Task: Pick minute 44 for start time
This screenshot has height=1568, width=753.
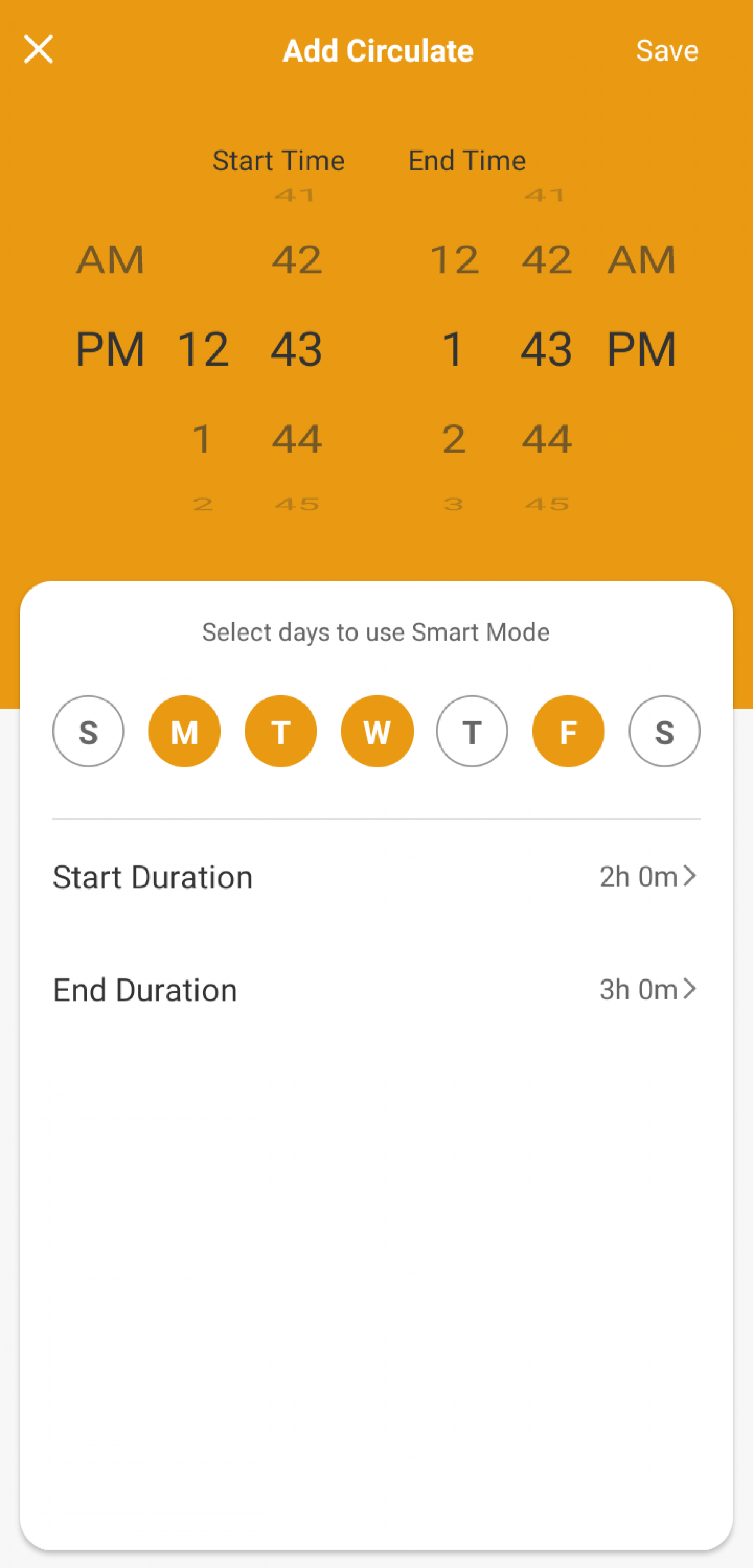Action: tap(297, 438)
